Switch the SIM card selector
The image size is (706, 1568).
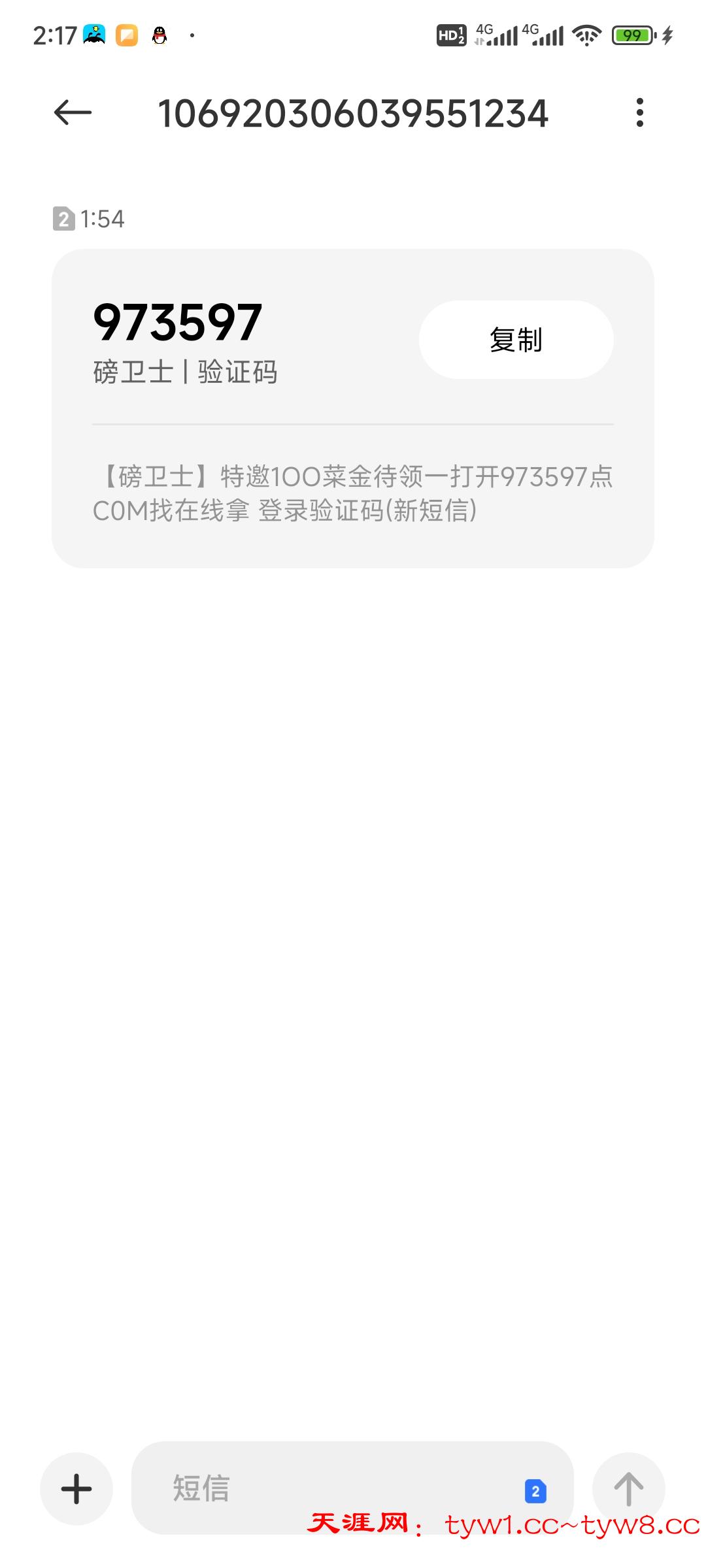pyautogui.click(x=535, y=1491)
